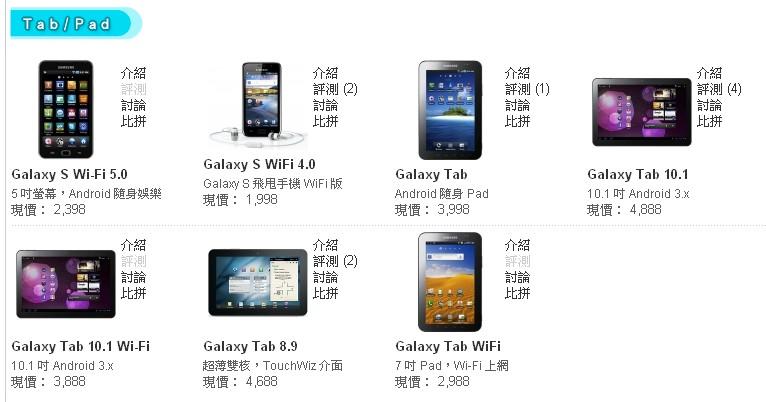The width and height of the screenshot is (766, 402).
Task: Read 評測 (2) for Galaxy S WiFi 4.0
Action: [335, 89]
